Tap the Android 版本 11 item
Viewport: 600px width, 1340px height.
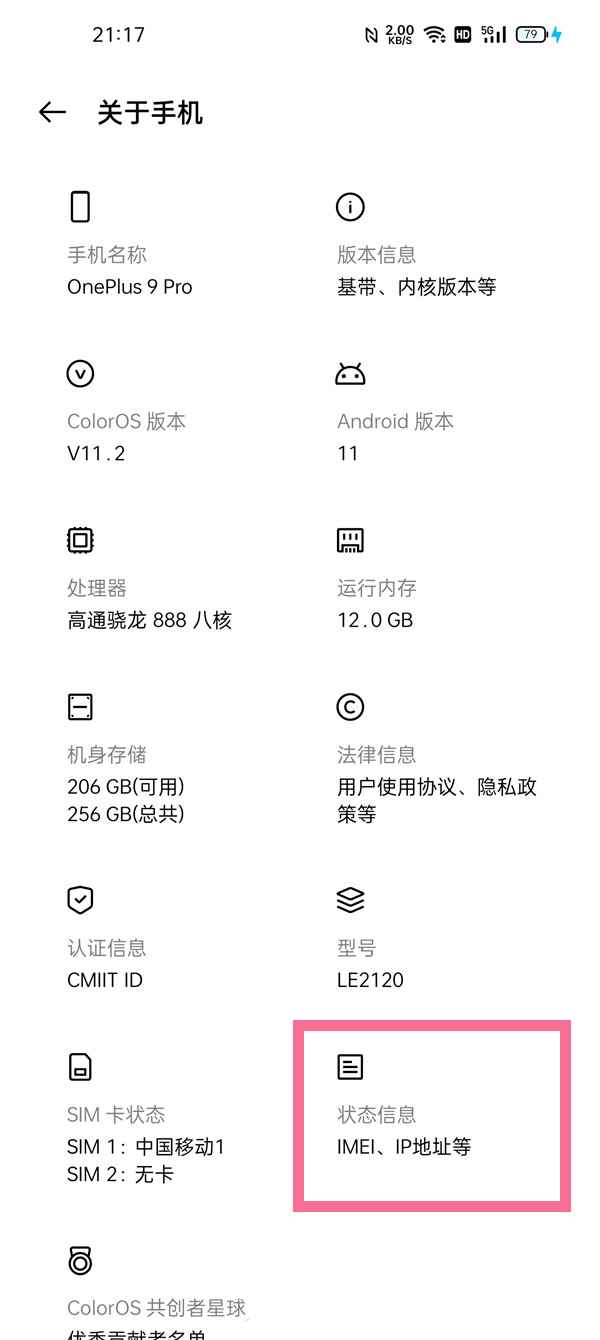pos(395,437)
